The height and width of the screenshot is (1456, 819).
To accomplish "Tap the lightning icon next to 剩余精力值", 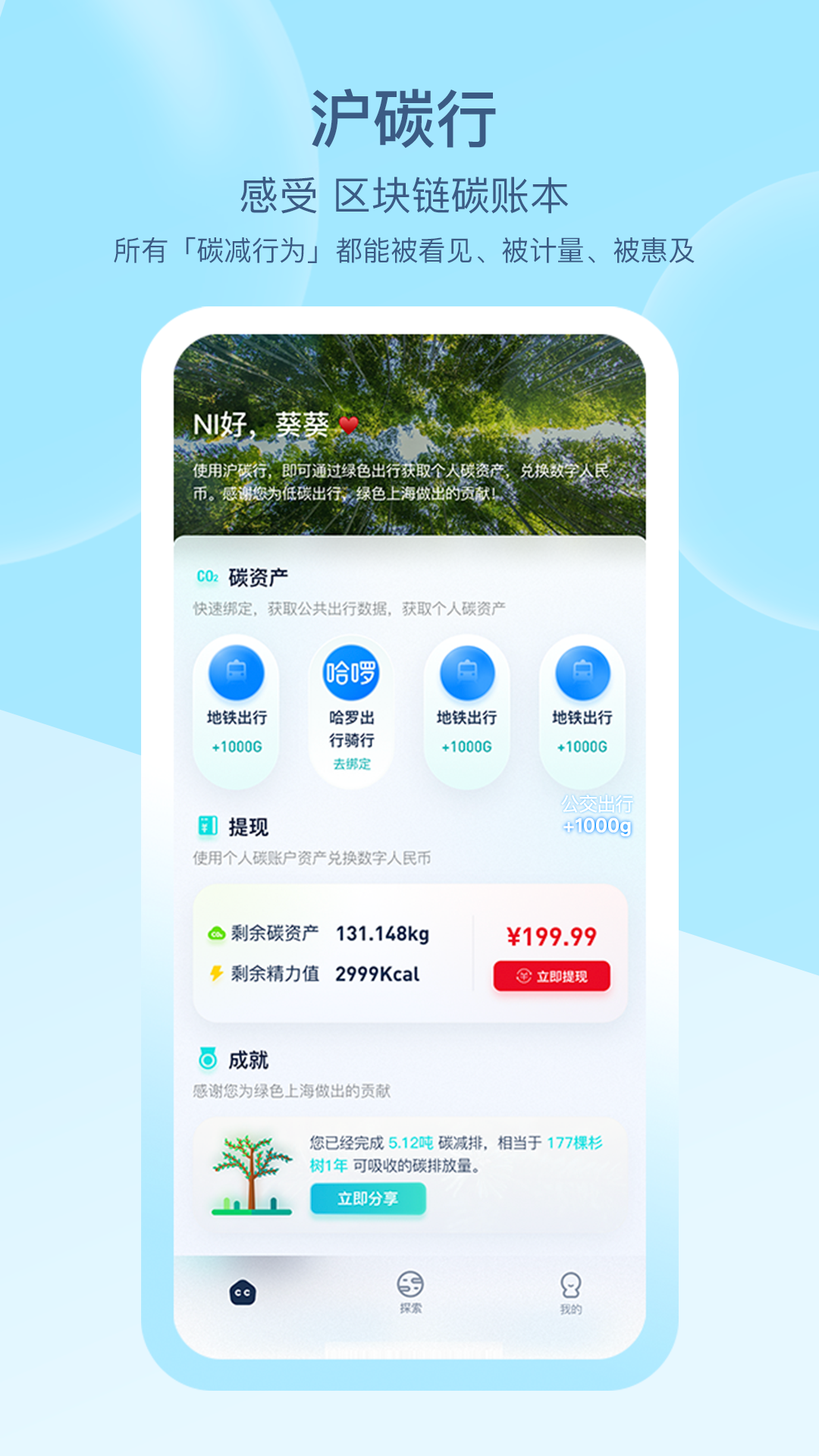I will [218, 974].
